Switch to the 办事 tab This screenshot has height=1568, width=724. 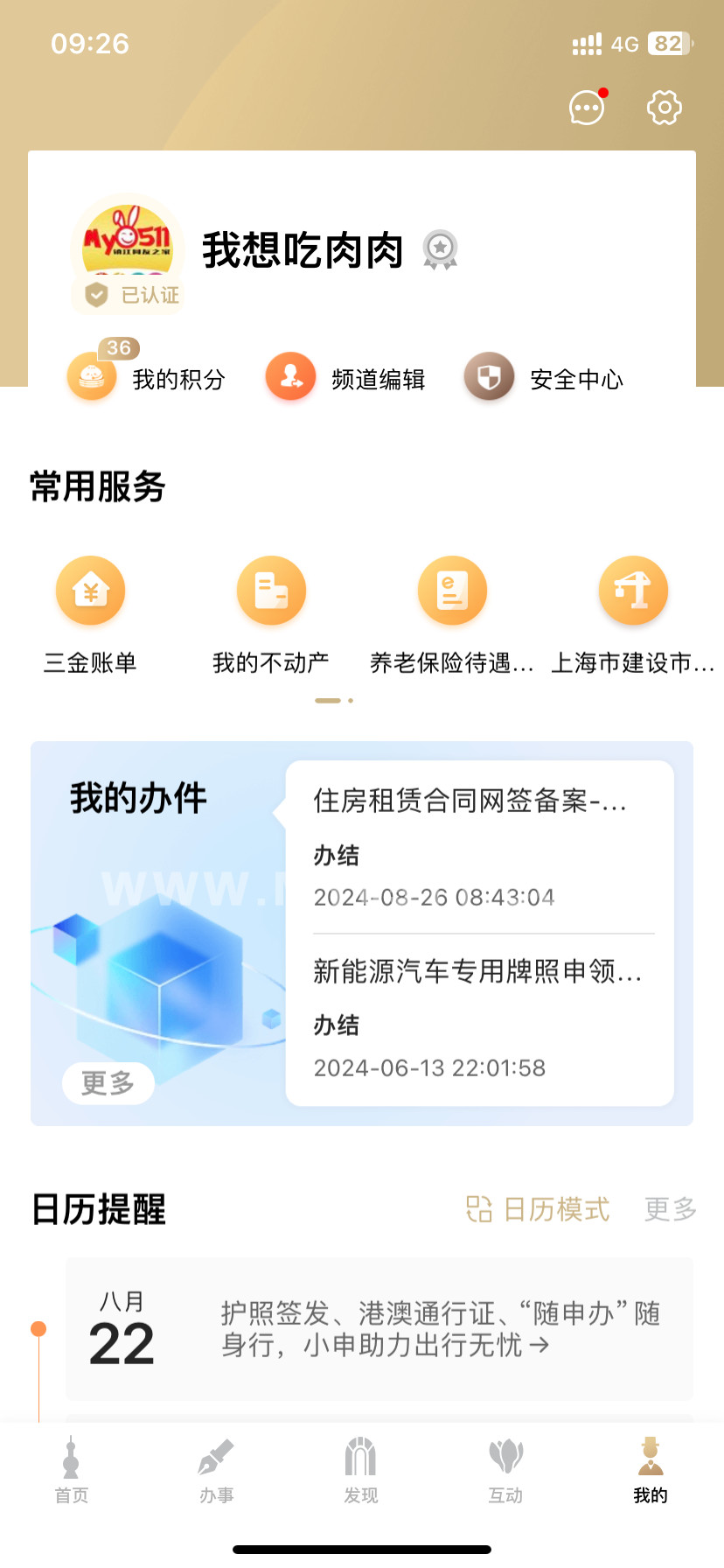(216, 1470)
